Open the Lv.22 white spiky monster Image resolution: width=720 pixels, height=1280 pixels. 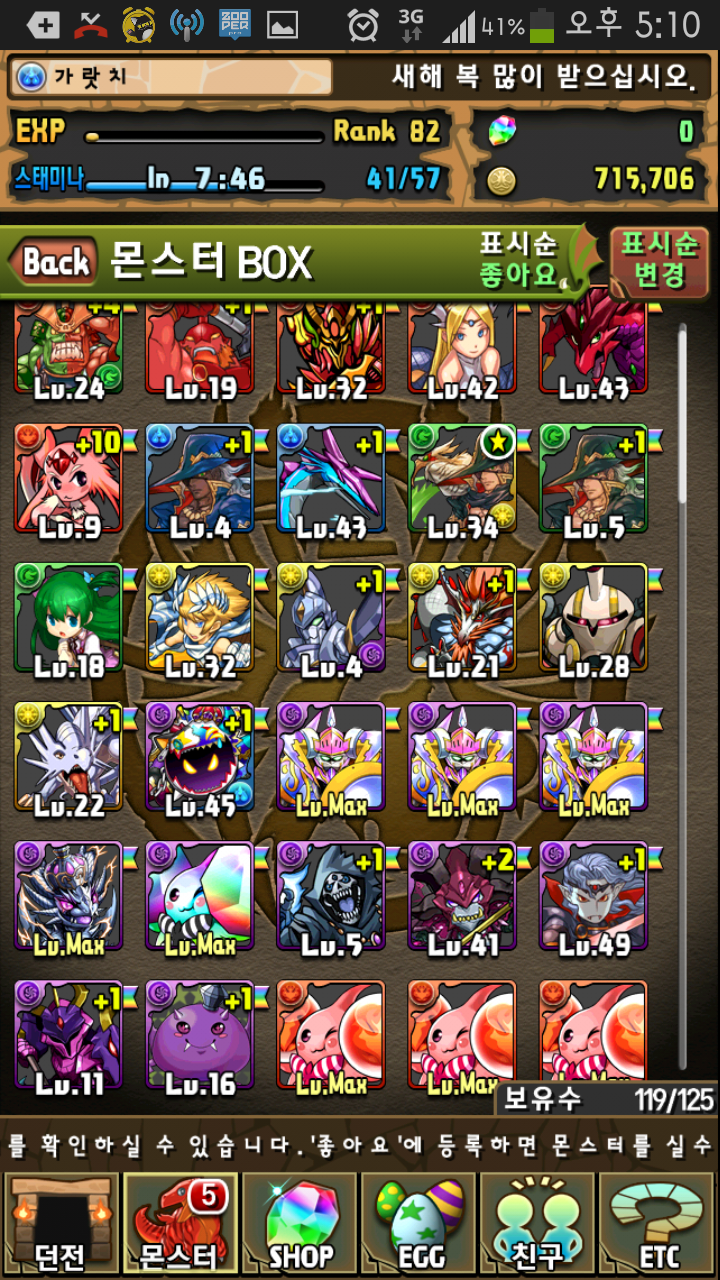coord(69,758)
